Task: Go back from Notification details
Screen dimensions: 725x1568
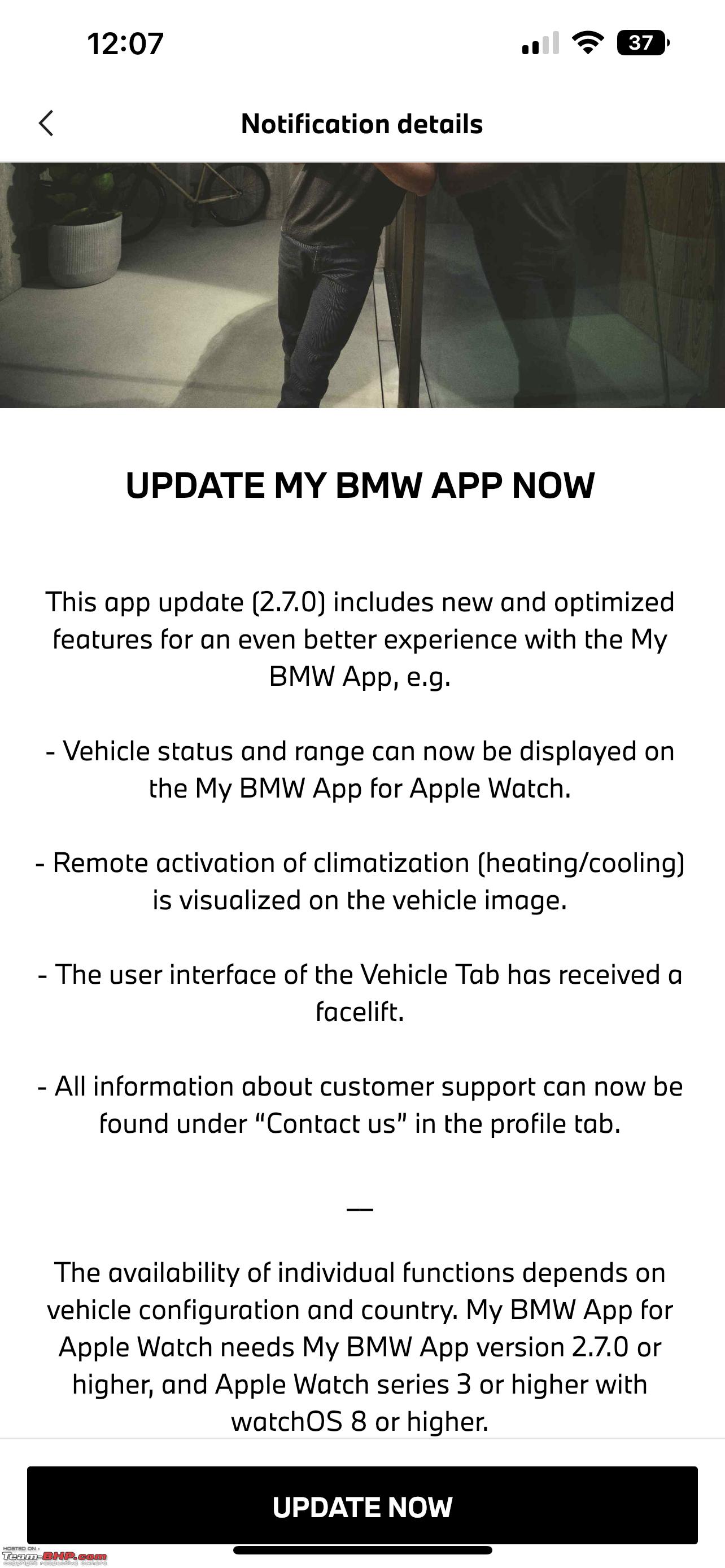Action: 46,124
